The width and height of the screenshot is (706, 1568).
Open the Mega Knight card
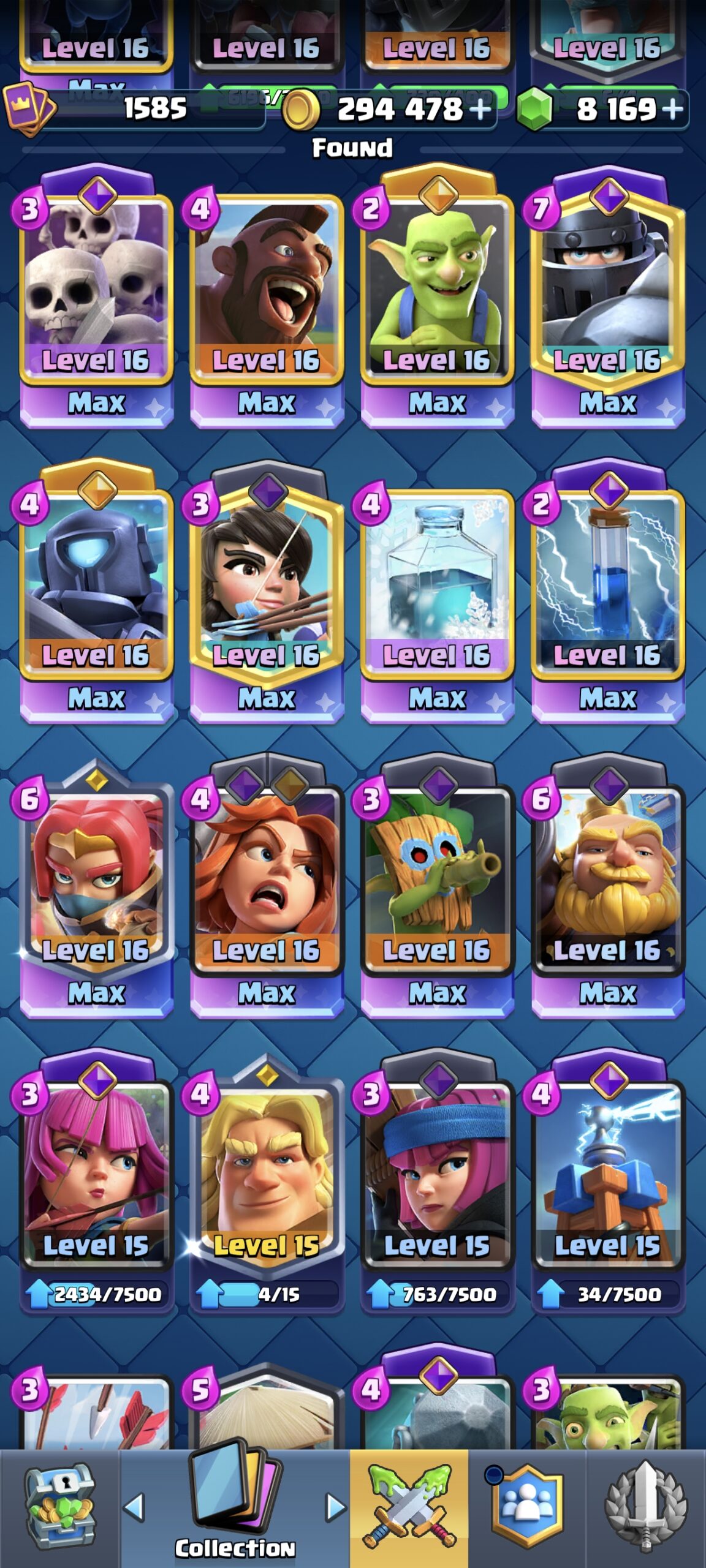coord(608,297)
